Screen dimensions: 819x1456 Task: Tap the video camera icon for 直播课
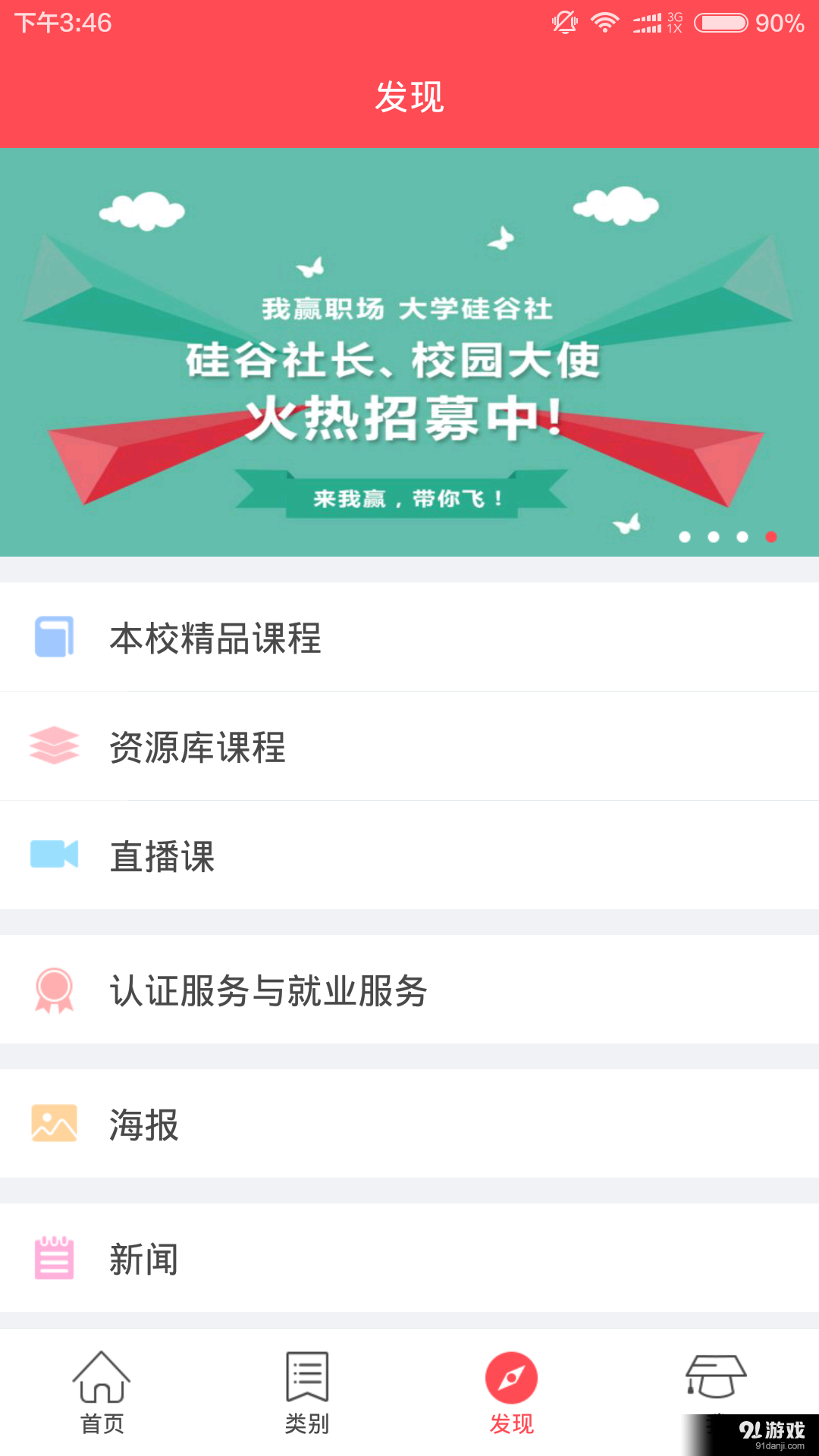[53, 856]
